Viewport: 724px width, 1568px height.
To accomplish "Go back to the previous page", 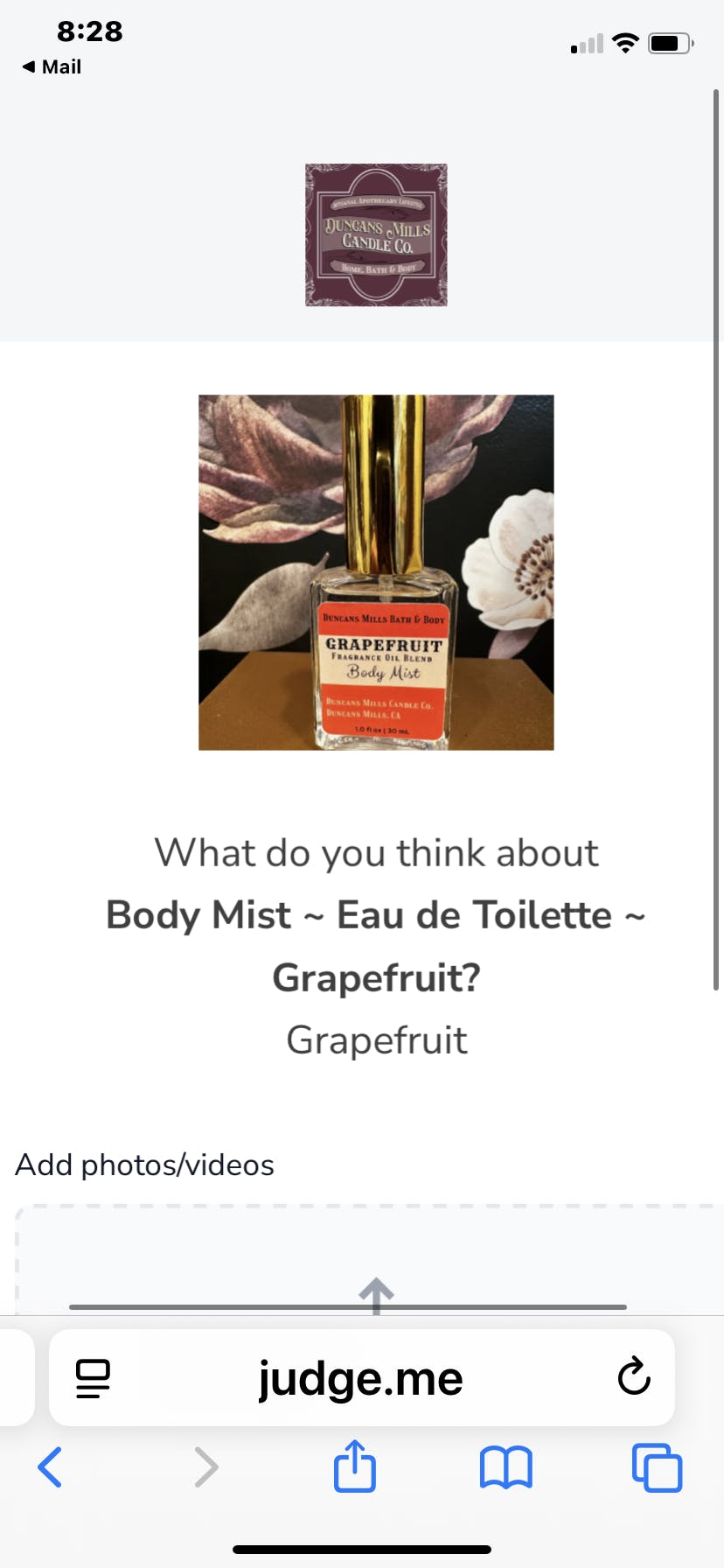I will click(x=50, y=1467).
